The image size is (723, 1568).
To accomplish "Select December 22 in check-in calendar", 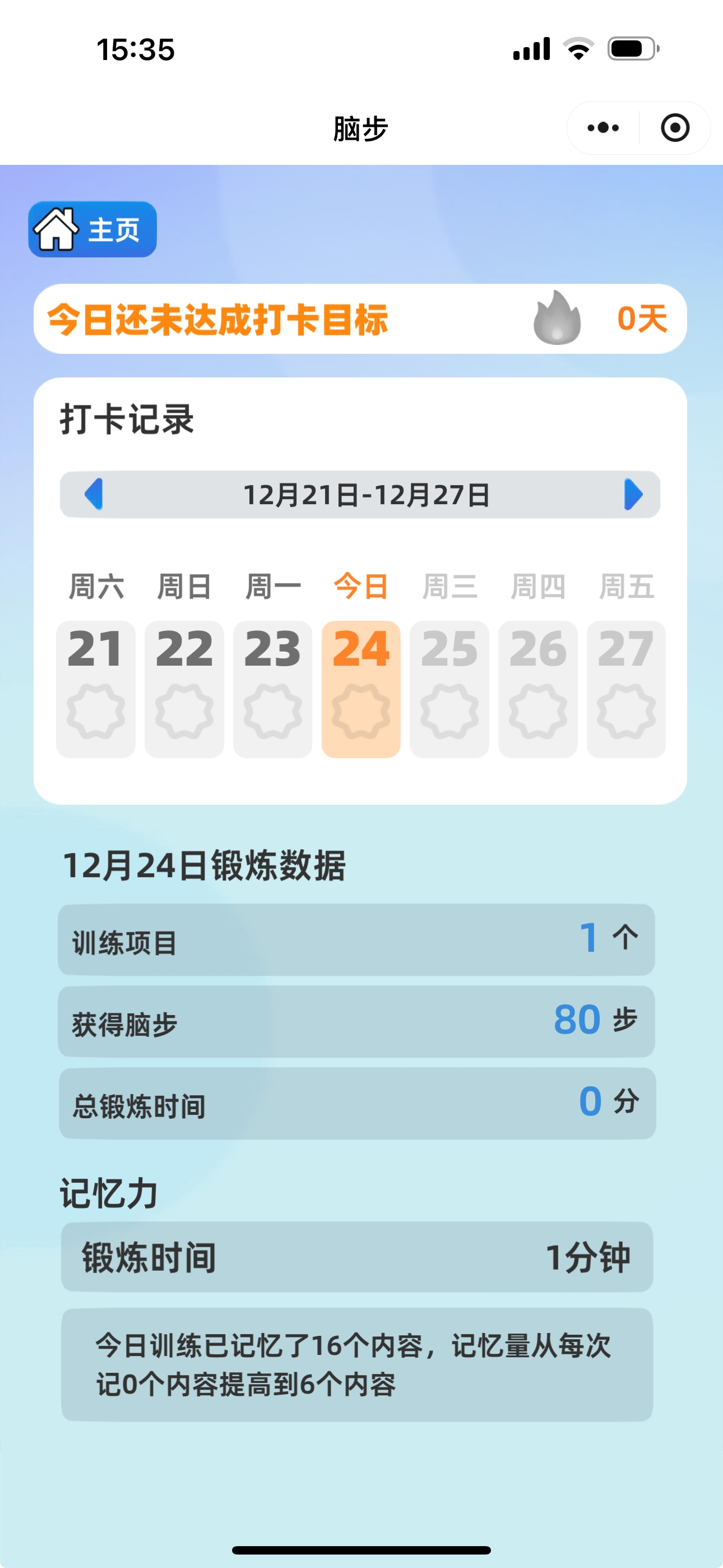I will (x=184, y=689).
